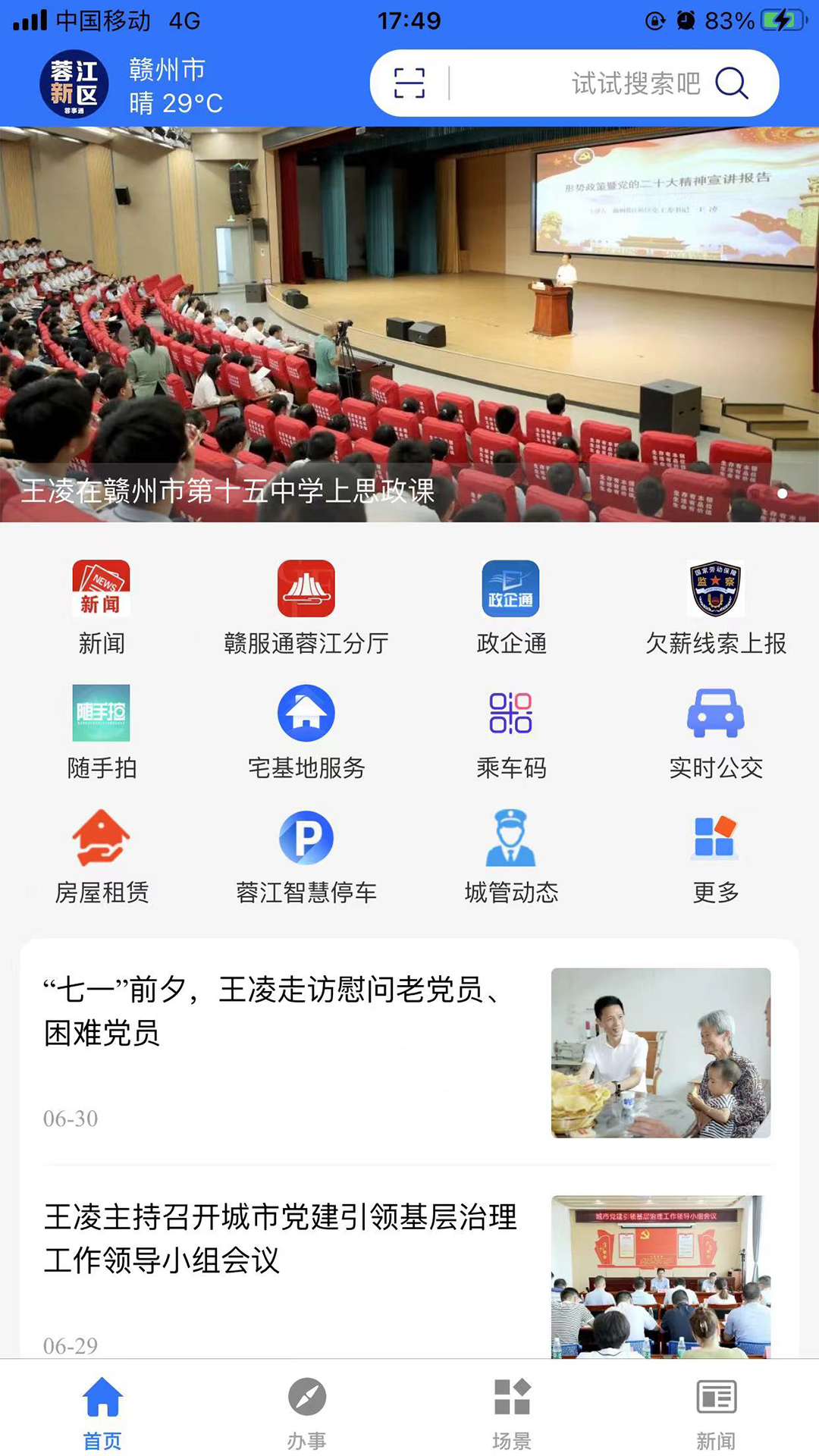Screen dimensions: 819x1456
Task: Go to 宅基地服务
Action: [x=306, y=730]
